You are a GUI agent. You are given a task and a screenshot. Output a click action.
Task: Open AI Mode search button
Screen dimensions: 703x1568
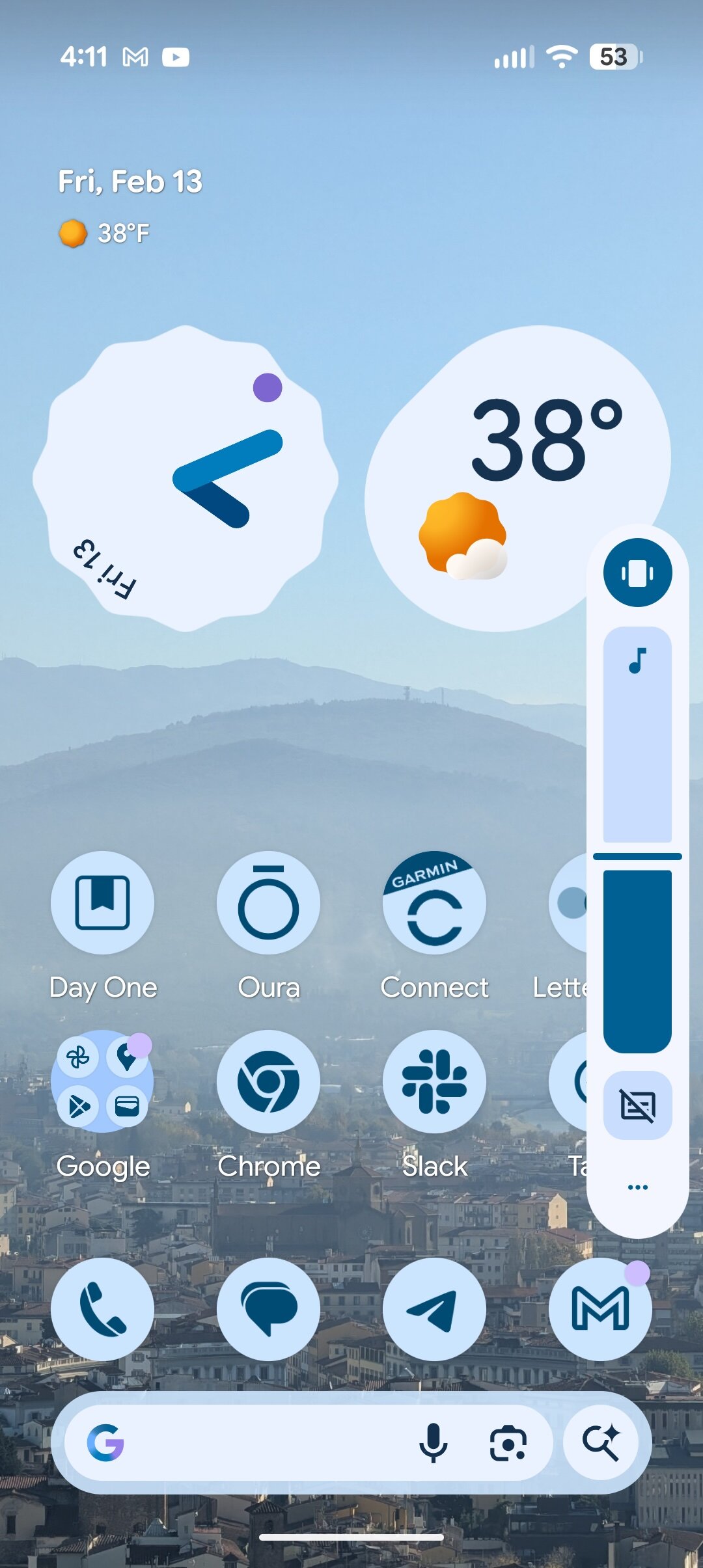coord(601,1442)
